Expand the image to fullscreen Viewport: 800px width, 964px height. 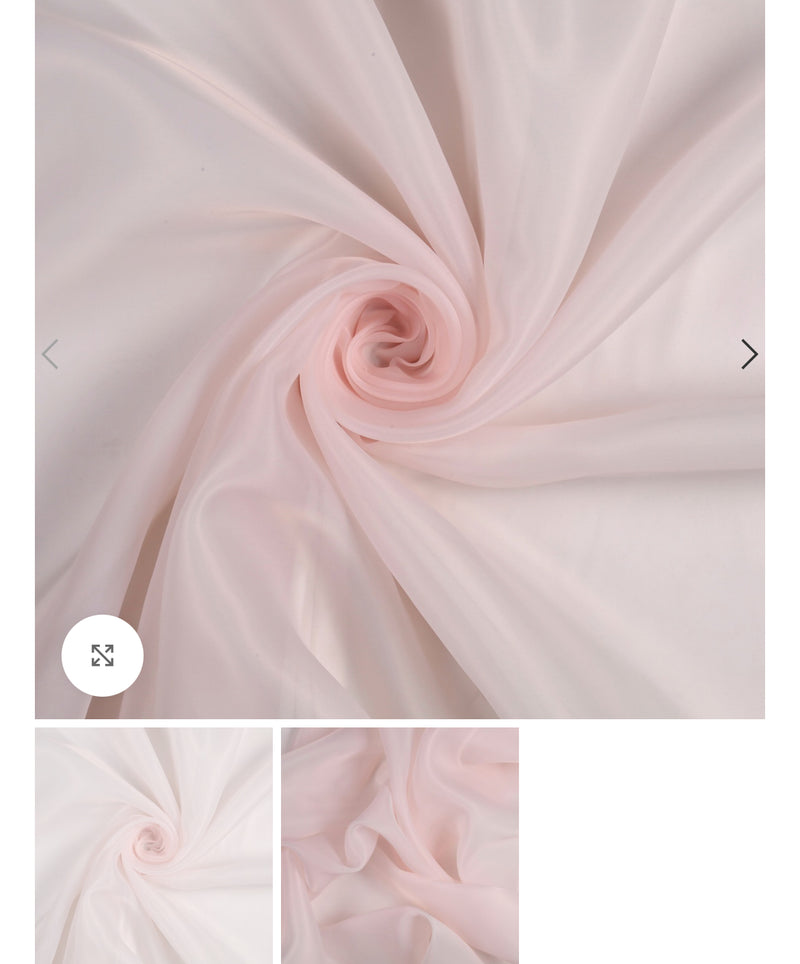coord(102,656)
